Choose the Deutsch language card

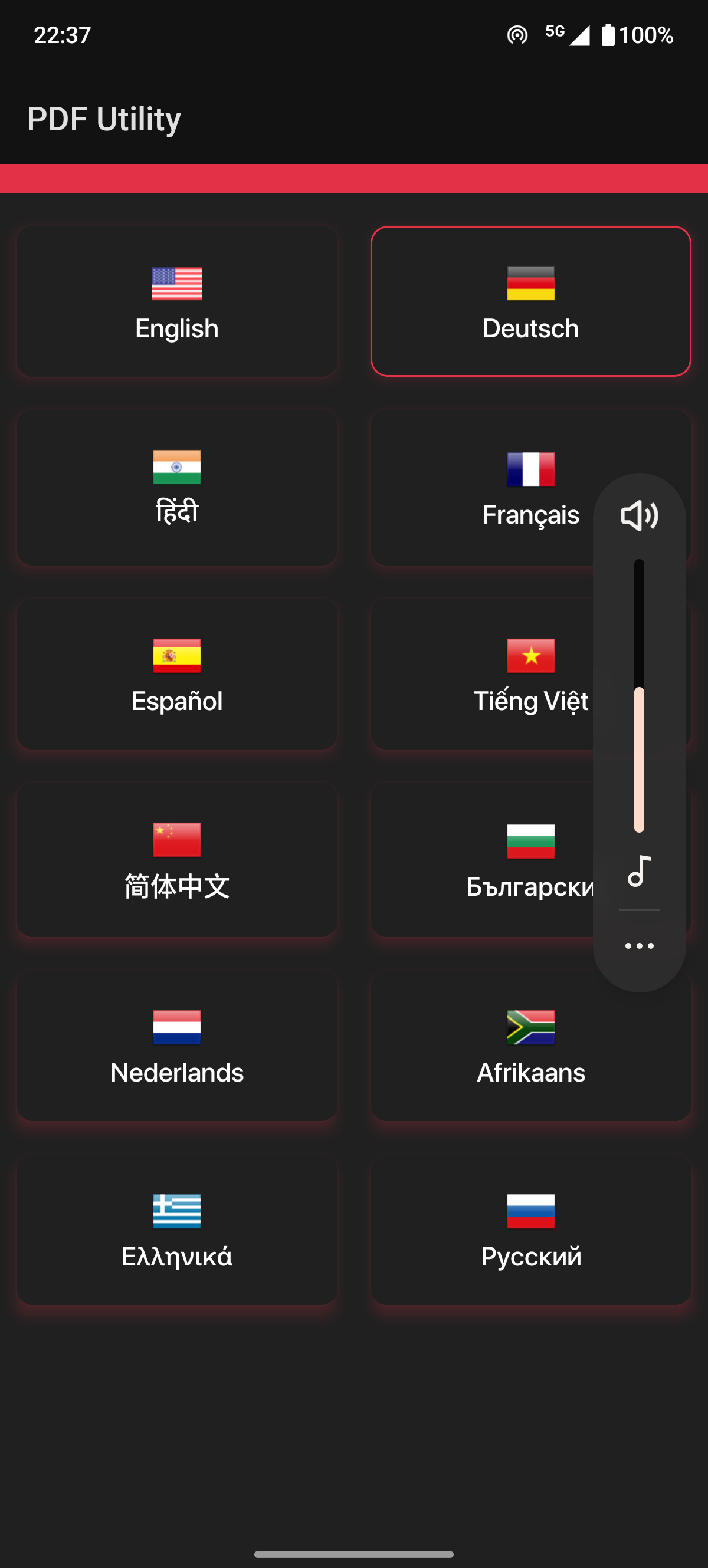[530, 301]
